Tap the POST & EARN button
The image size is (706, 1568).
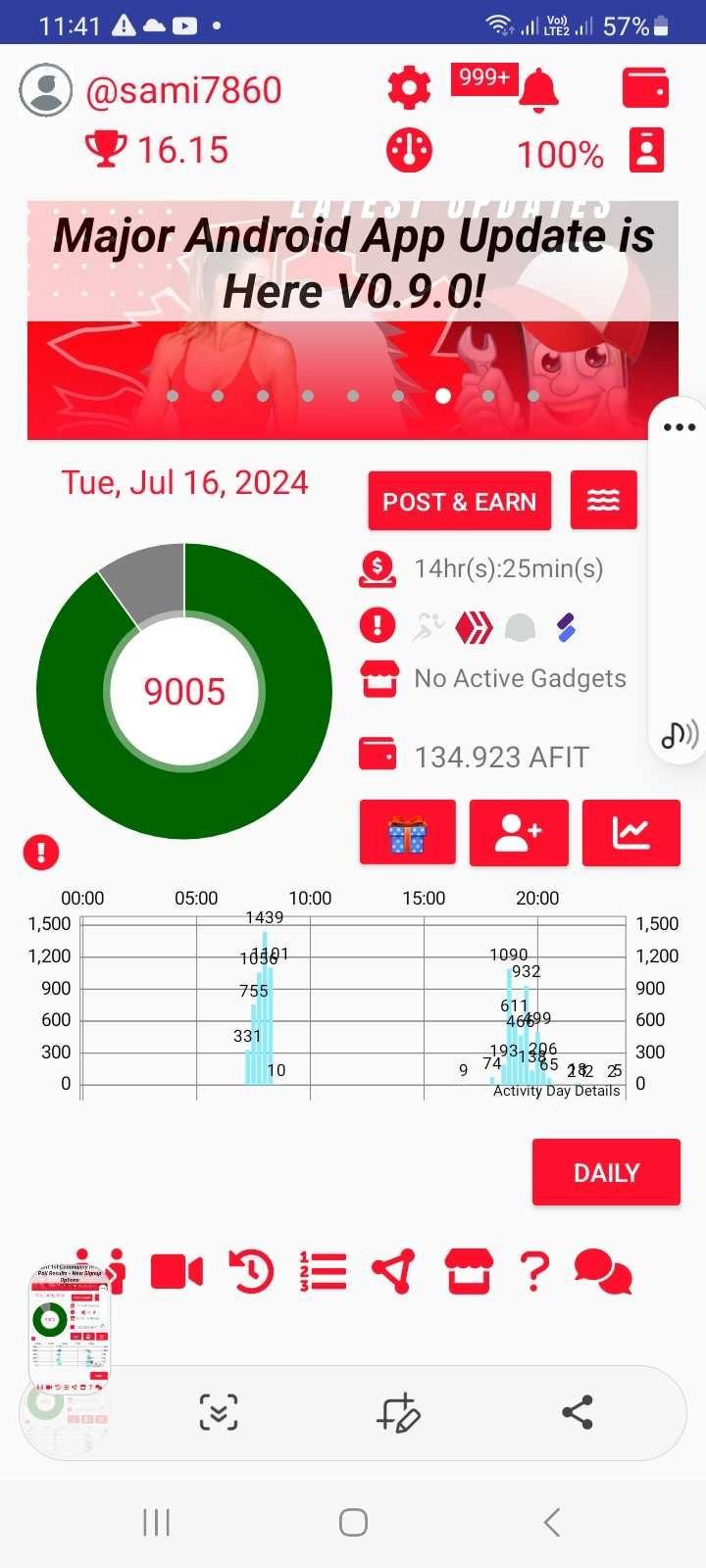459,502
